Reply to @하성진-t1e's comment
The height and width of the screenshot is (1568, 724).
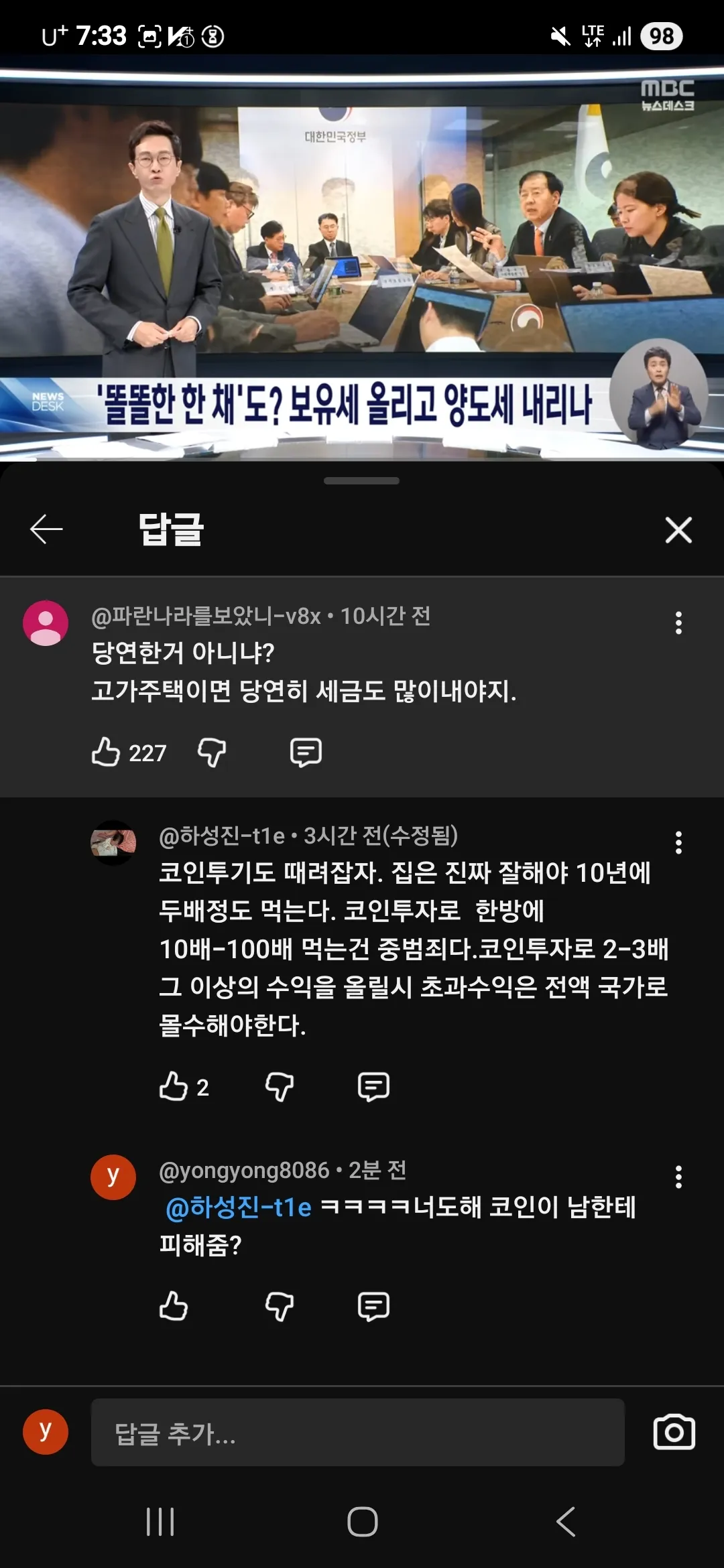[x=373, y=1086]
